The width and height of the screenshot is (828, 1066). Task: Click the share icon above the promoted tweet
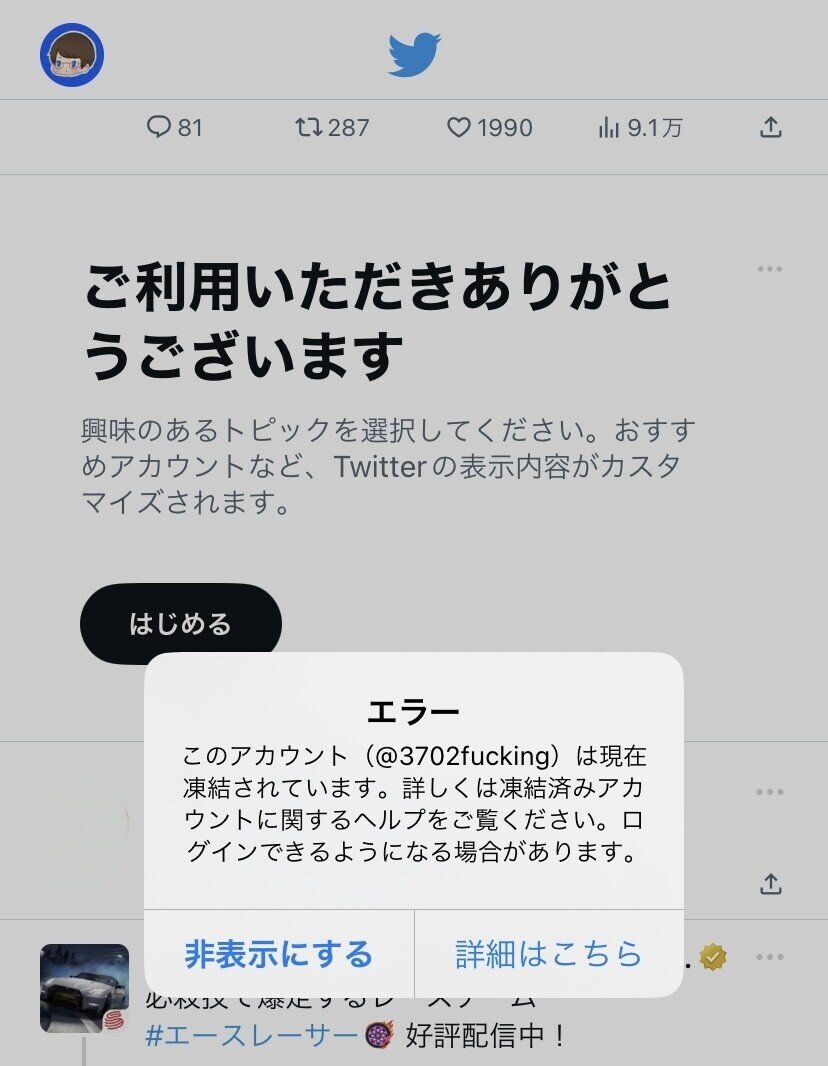[x=770, y=884]
